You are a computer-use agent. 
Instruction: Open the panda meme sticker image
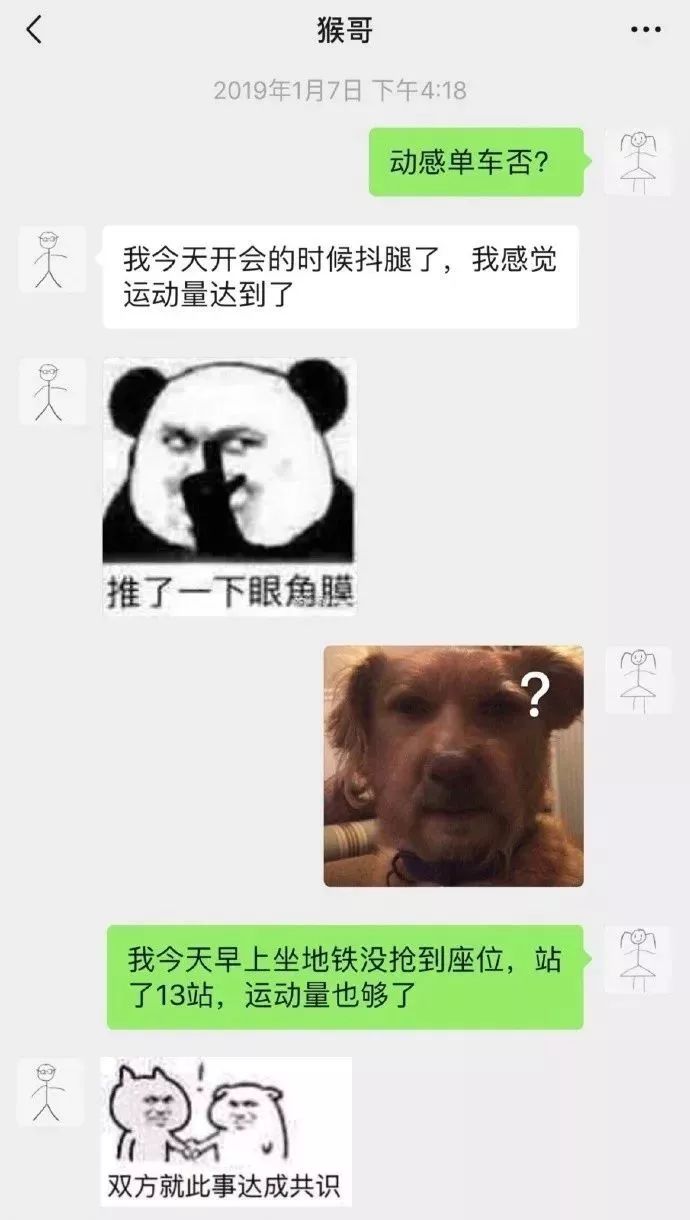[x=230, y=487]
